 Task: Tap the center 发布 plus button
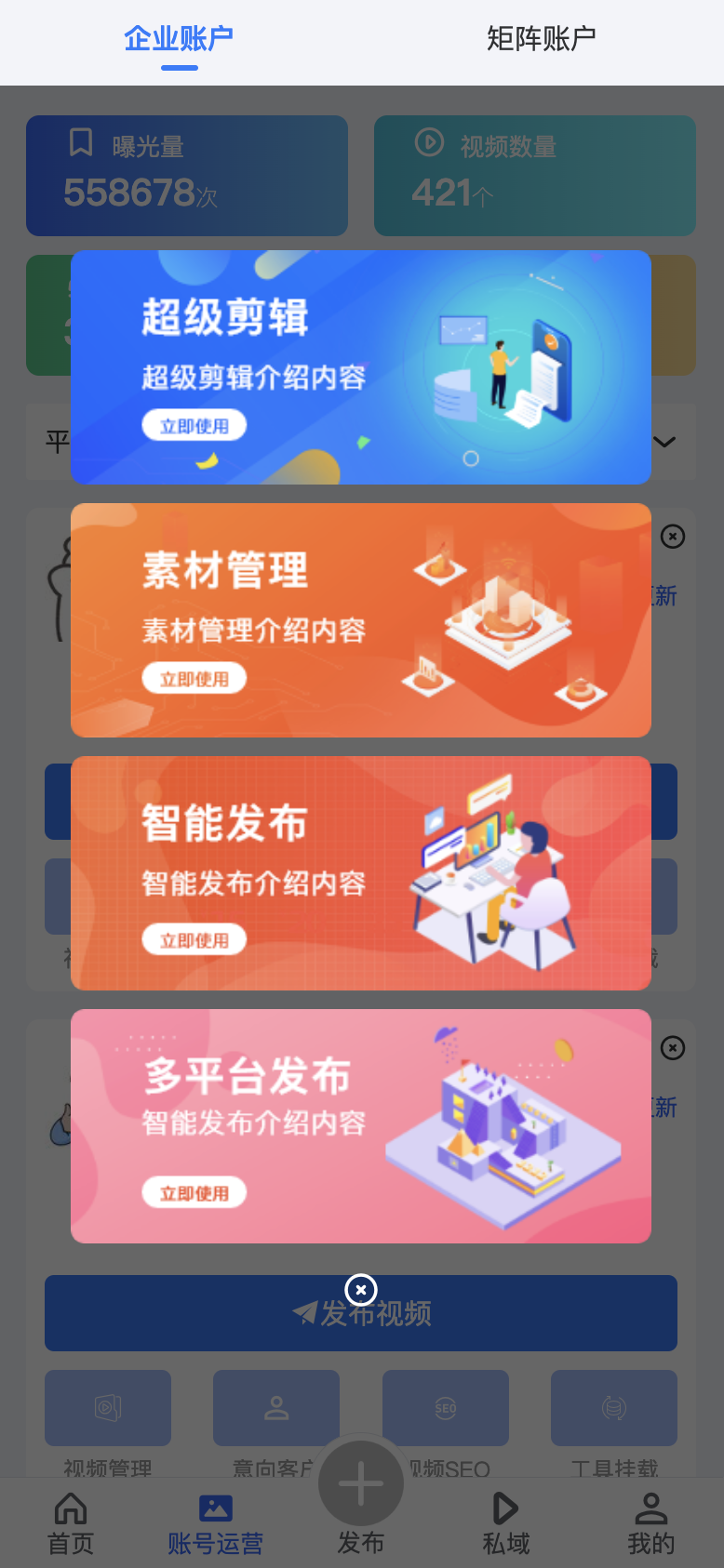pyautogui.click(x=361, y=1485)
